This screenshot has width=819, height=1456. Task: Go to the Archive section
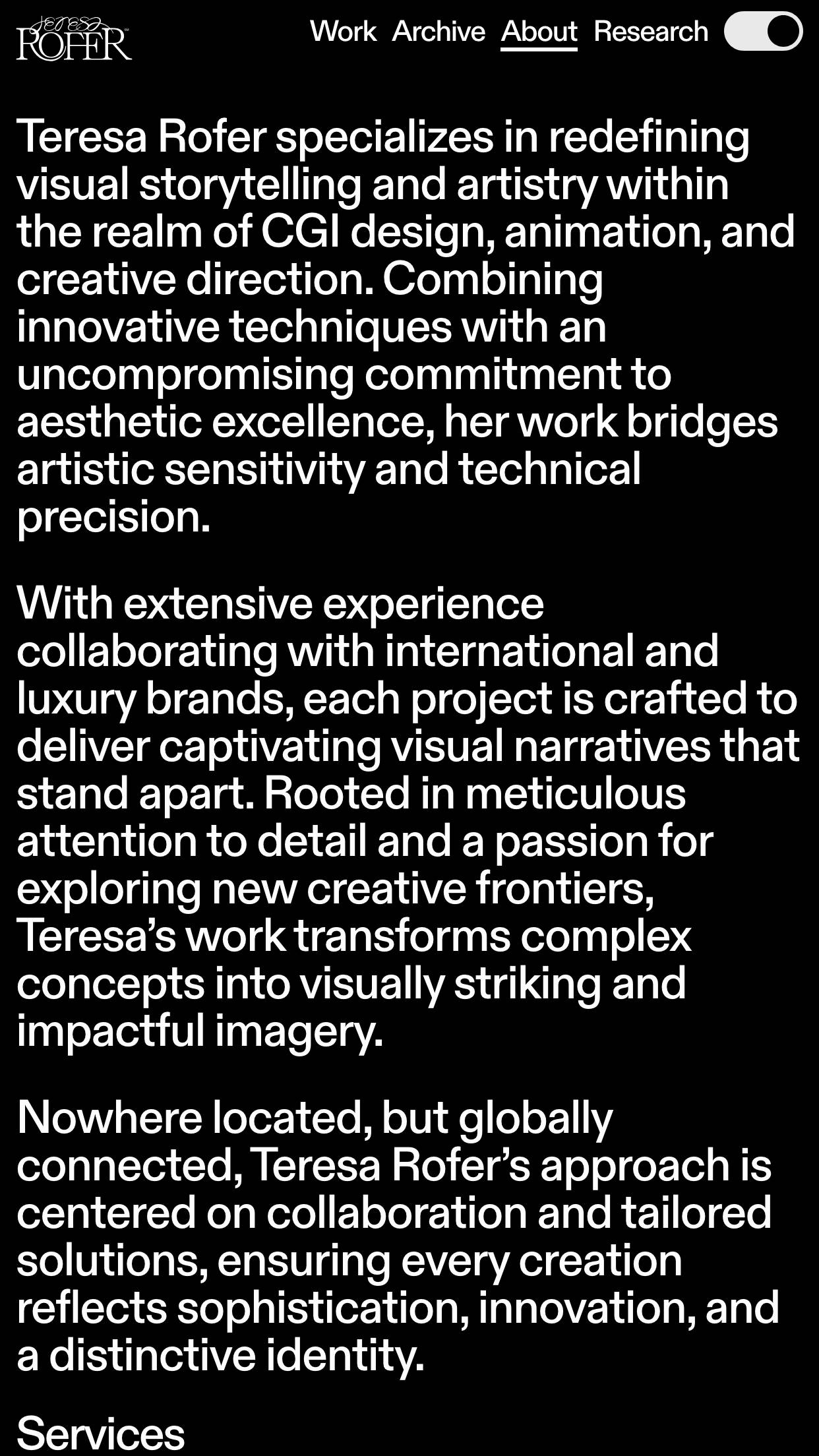(x=439, y=32)
